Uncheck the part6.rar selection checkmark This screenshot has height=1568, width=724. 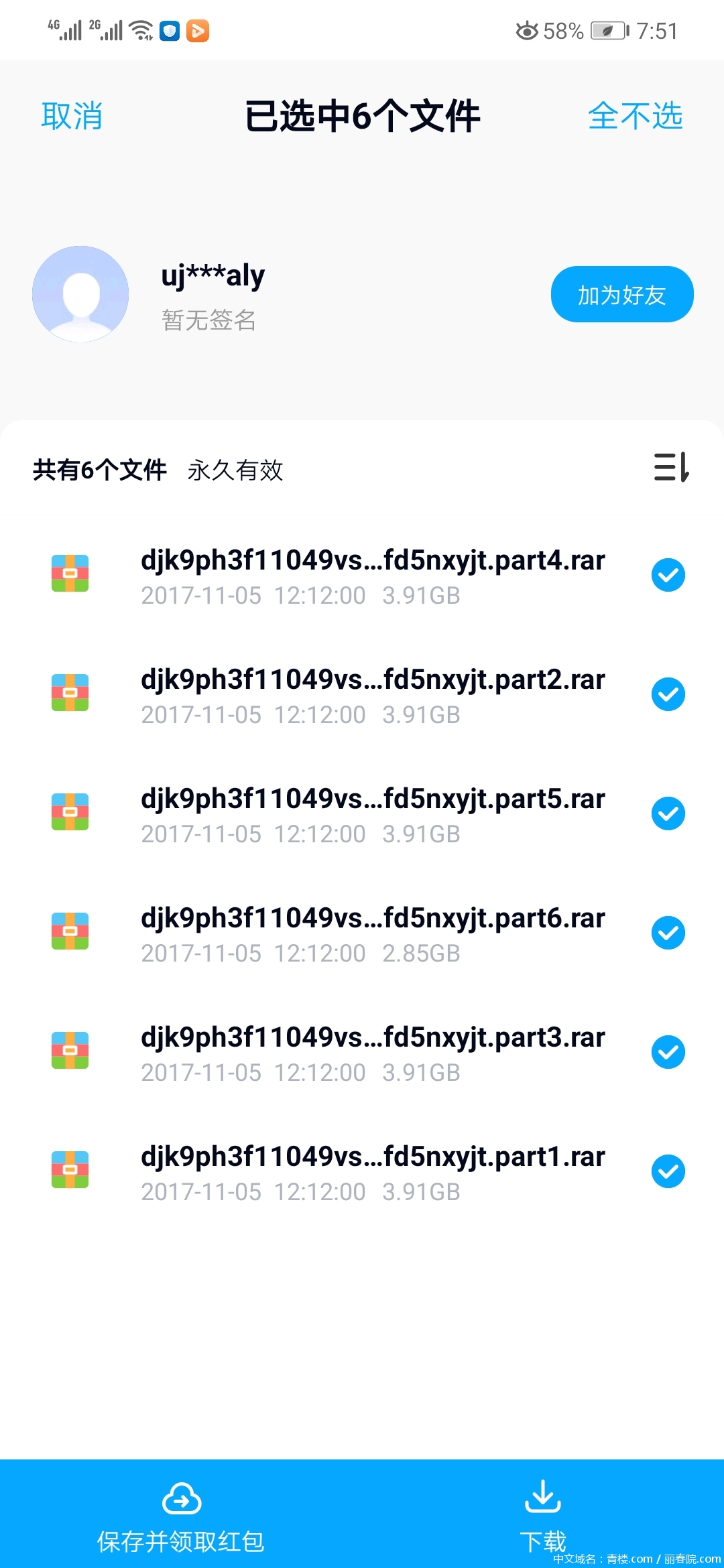pyautogui.click(x=668, y=933)
